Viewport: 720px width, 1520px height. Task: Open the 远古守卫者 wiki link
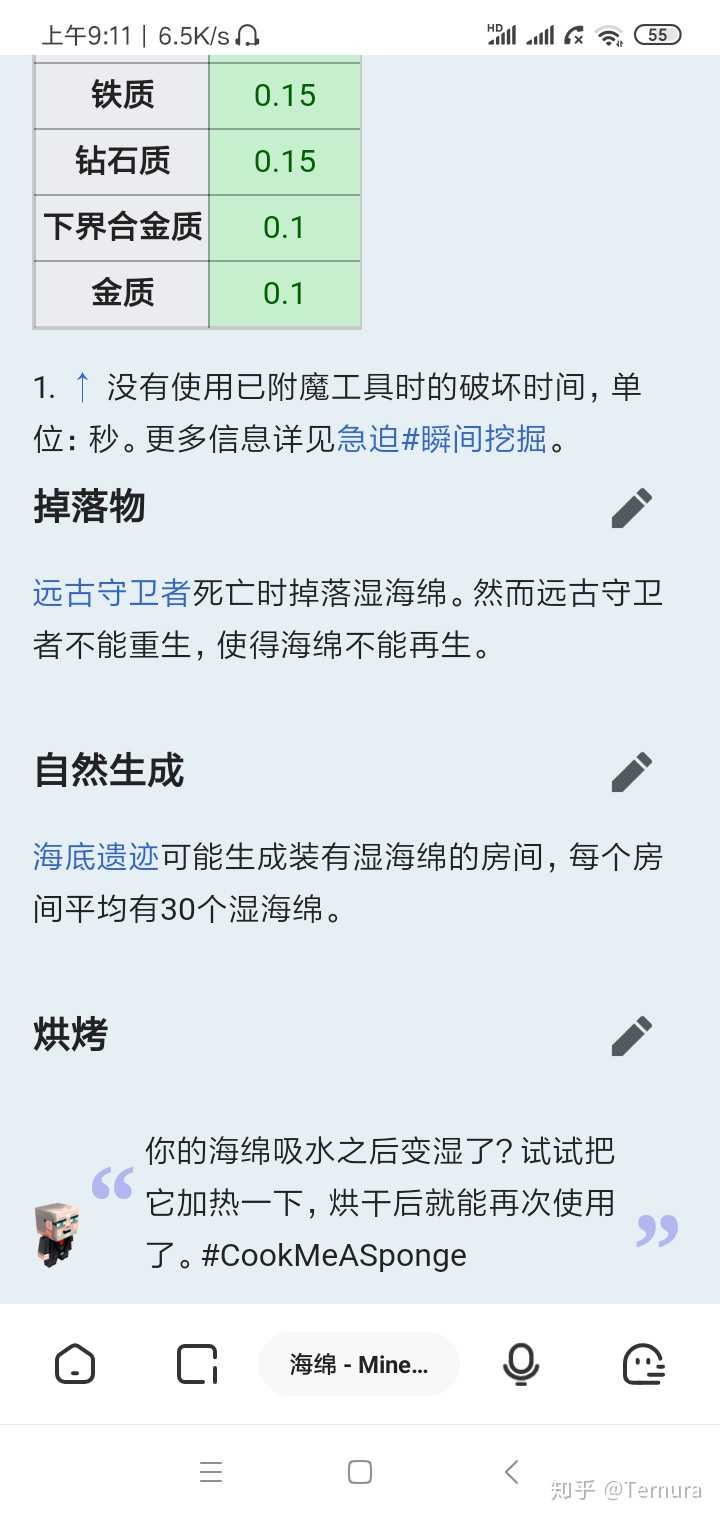coord(109,592)
